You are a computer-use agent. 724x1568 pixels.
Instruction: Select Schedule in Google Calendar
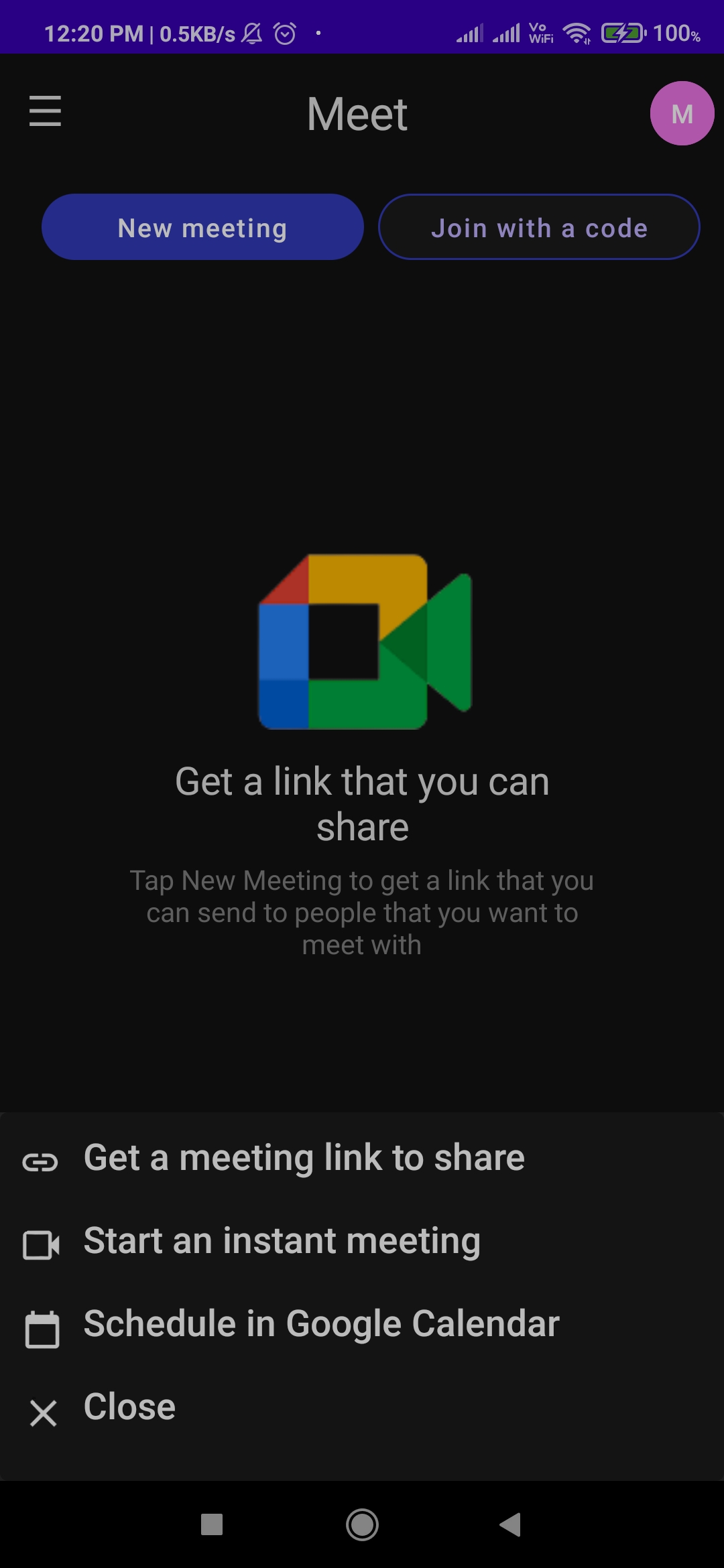[320, 1325]
